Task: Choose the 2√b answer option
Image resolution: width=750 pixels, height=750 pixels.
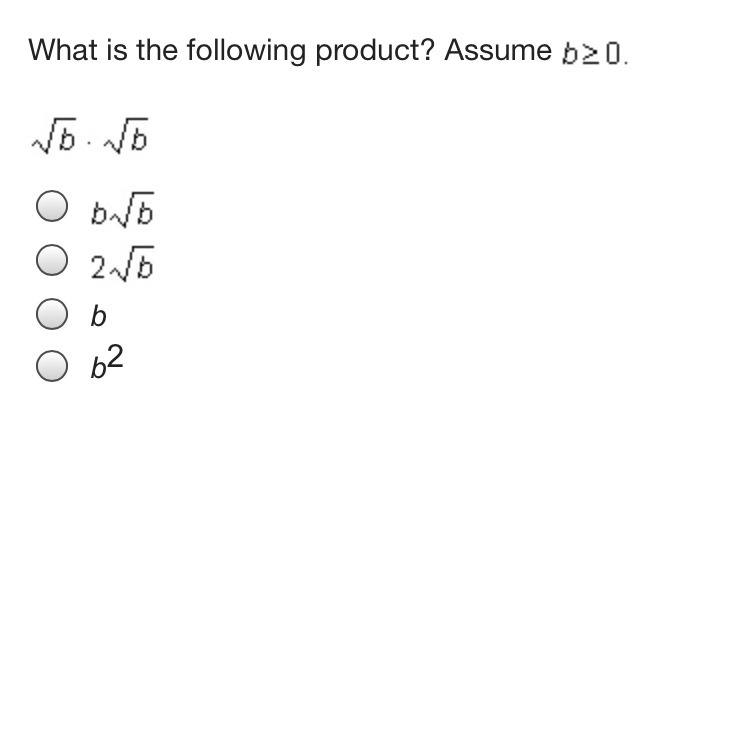Action: click(52, 260)
